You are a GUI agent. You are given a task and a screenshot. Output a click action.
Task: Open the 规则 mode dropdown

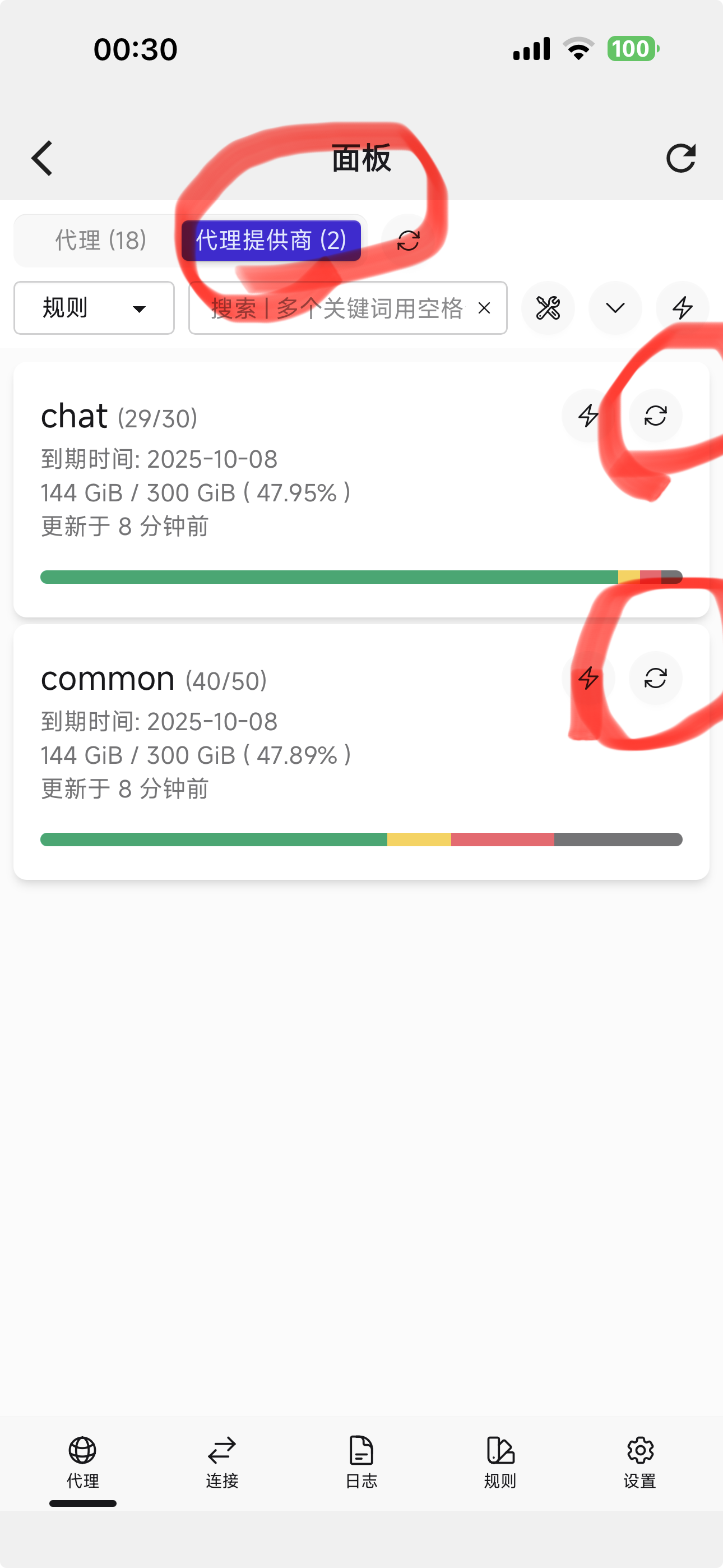pos(94,308)
